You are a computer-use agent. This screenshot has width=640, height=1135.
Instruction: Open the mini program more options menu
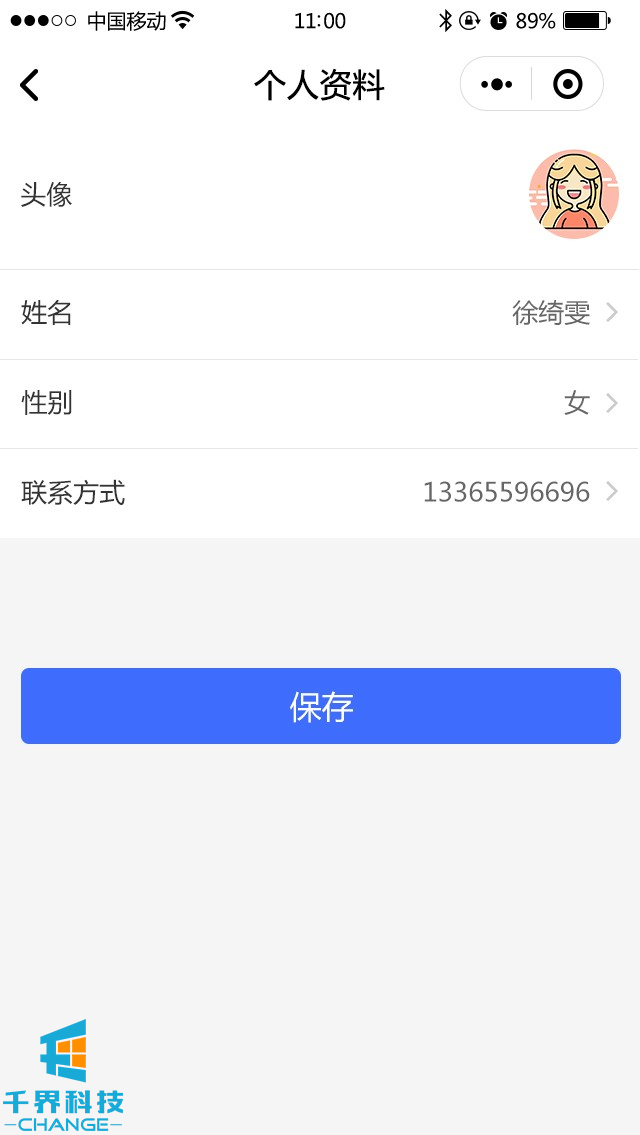497,84
